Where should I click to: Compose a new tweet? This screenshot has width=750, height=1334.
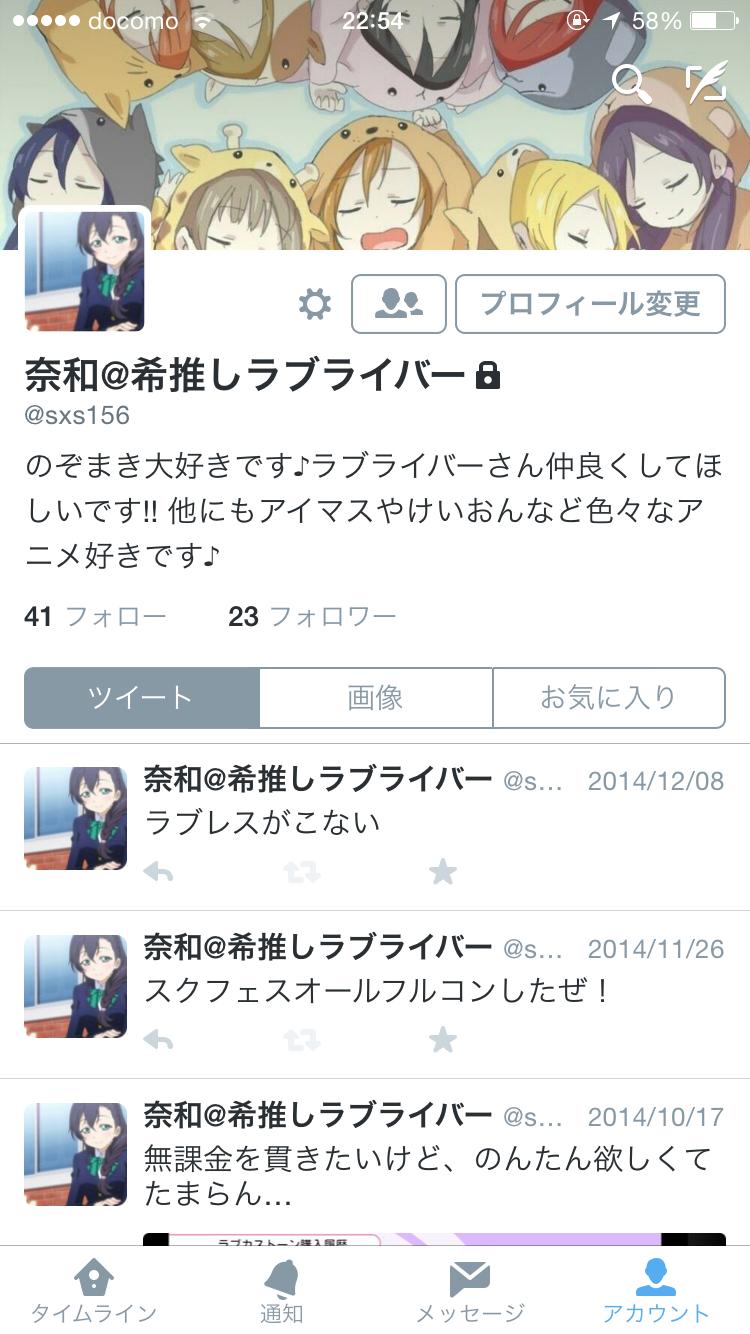coord(706,84)
